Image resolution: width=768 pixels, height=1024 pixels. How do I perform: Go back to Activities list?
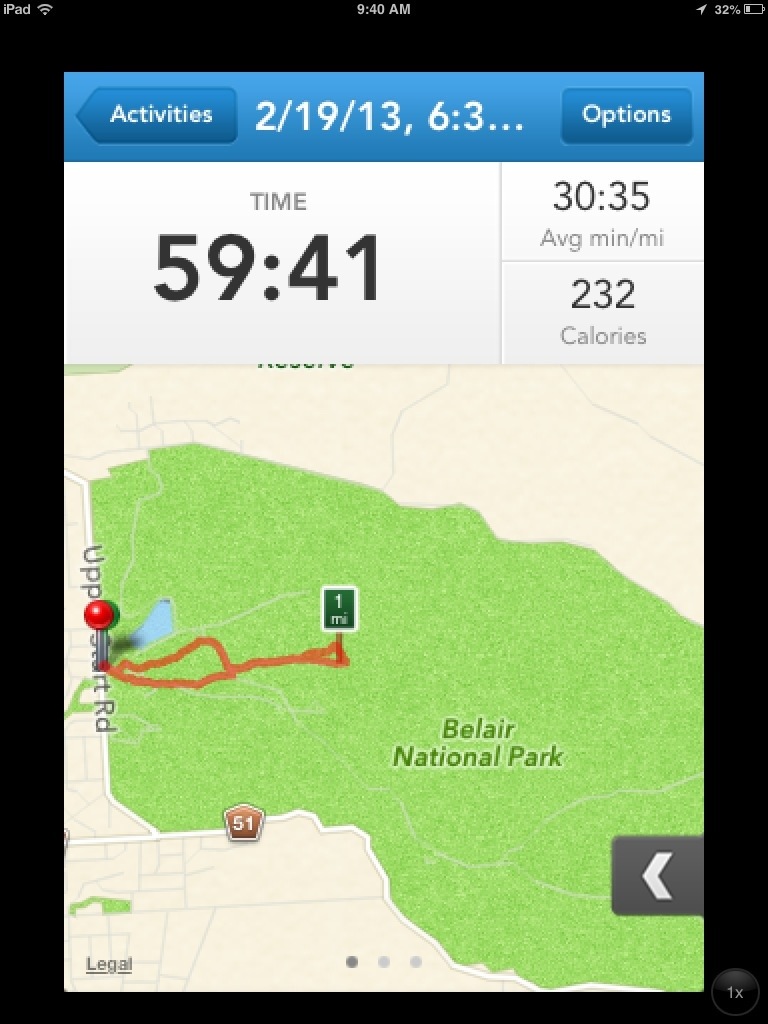(157, 115)
